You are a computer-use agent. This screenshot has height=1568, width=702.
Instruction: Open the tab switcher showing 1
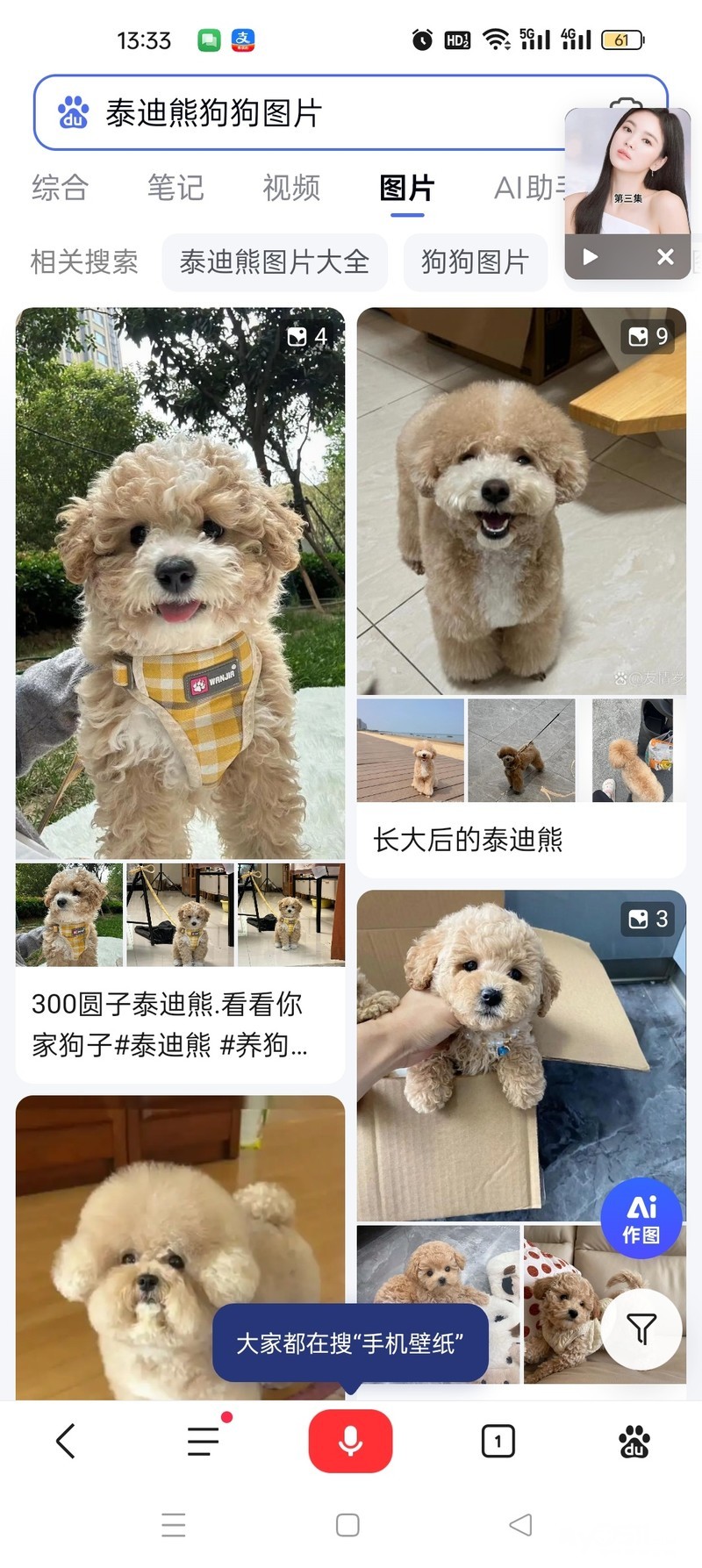coord(498,1441)
